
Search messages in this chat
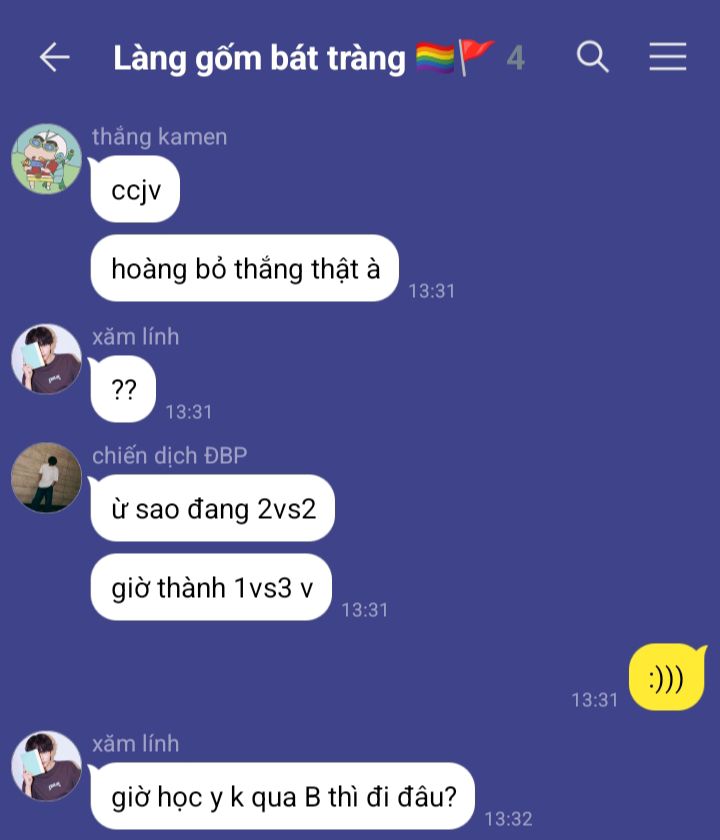pos(593,57)
